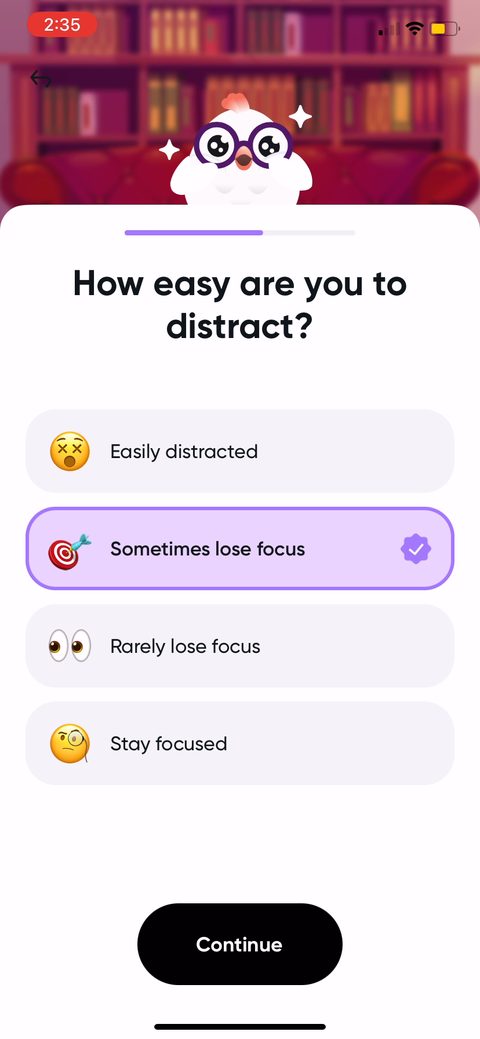The height and width of the screenshot is (1039, 480).
Task: Select the Easily distracted option
Action: 240,451
